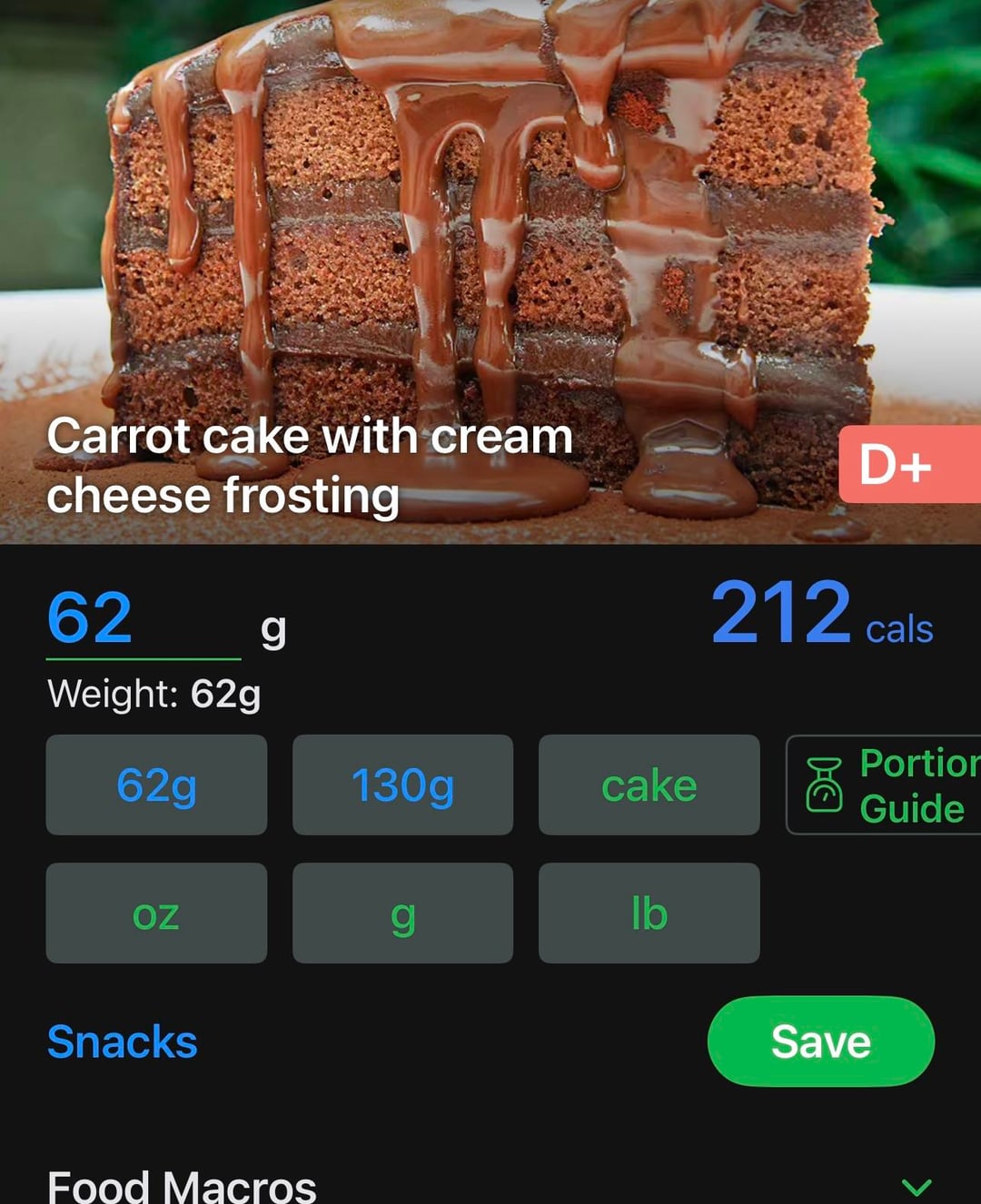Save this food entry
Image resolution: width=981 pixels, height=1204 pixels.
tap(820, 1041)
